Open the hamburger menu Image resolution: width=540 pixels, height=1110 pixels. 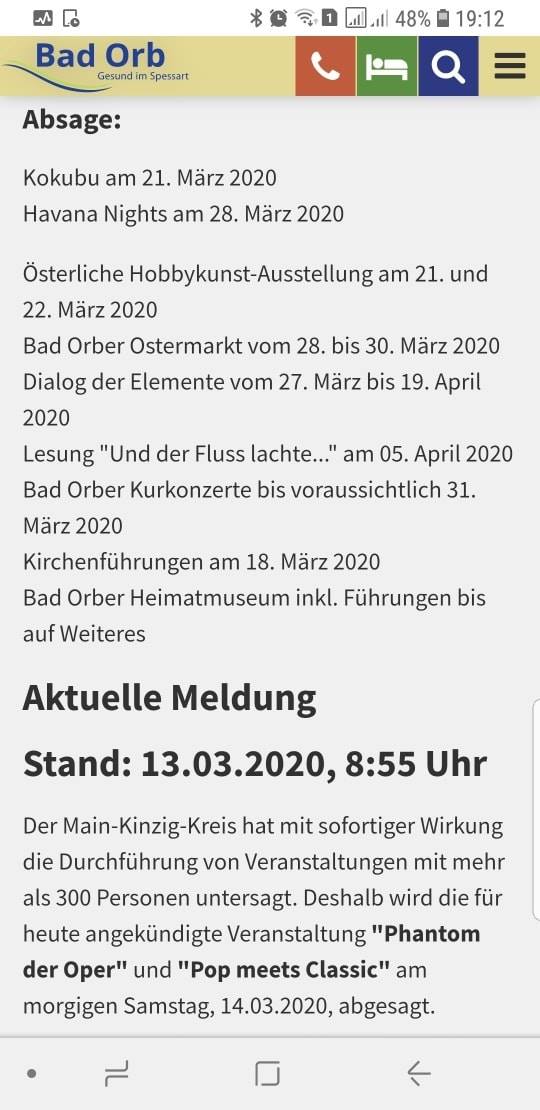tap(510, 67)
